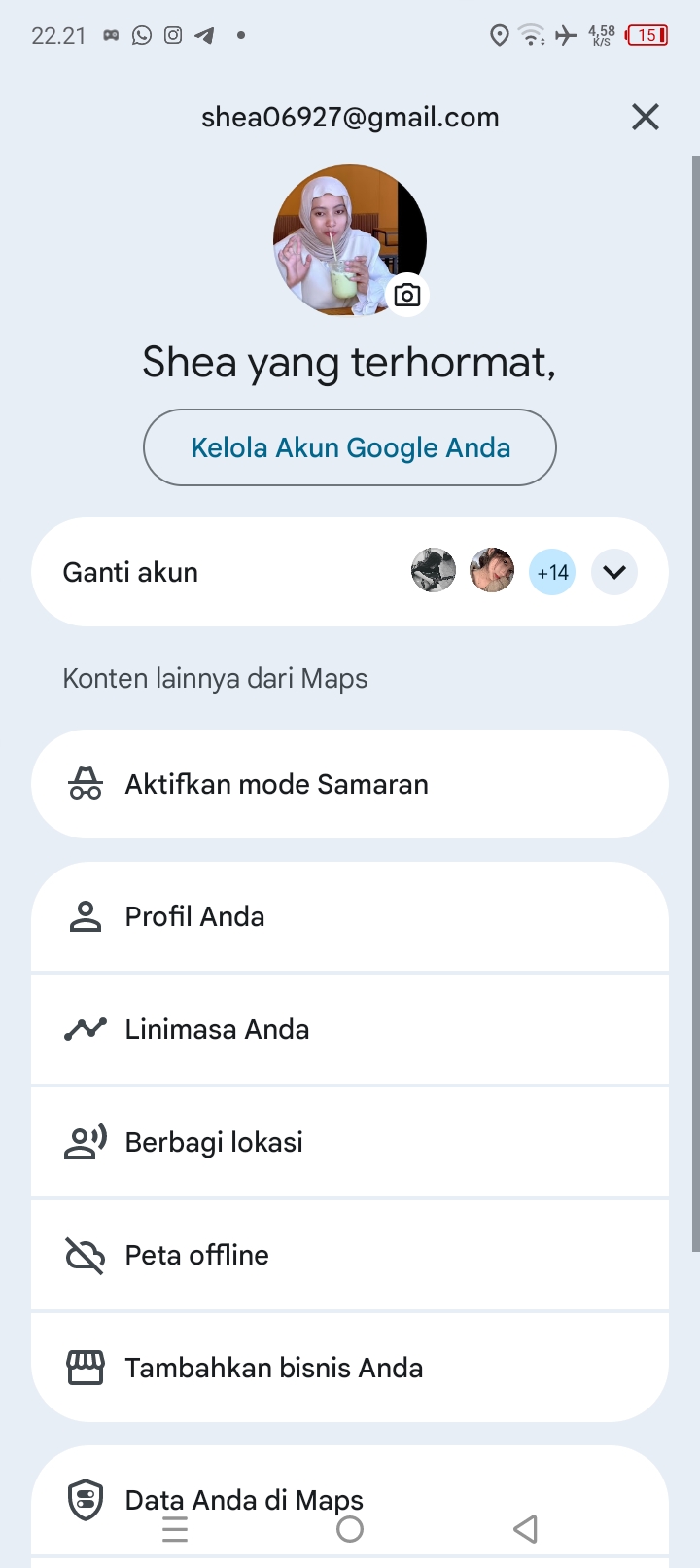Tap Kelola Akun Google Anda button

350,447
